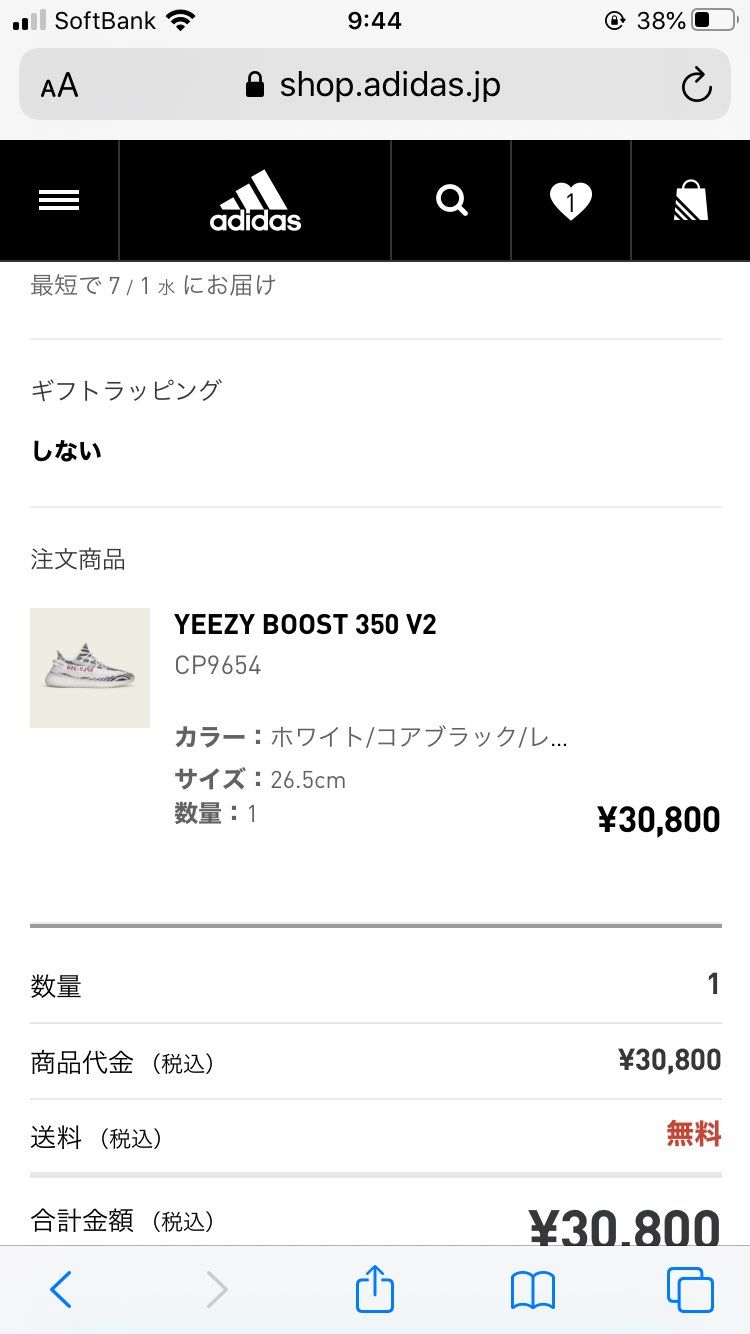Edit the shop.adidas.jp address bar

tap(375, 86)
